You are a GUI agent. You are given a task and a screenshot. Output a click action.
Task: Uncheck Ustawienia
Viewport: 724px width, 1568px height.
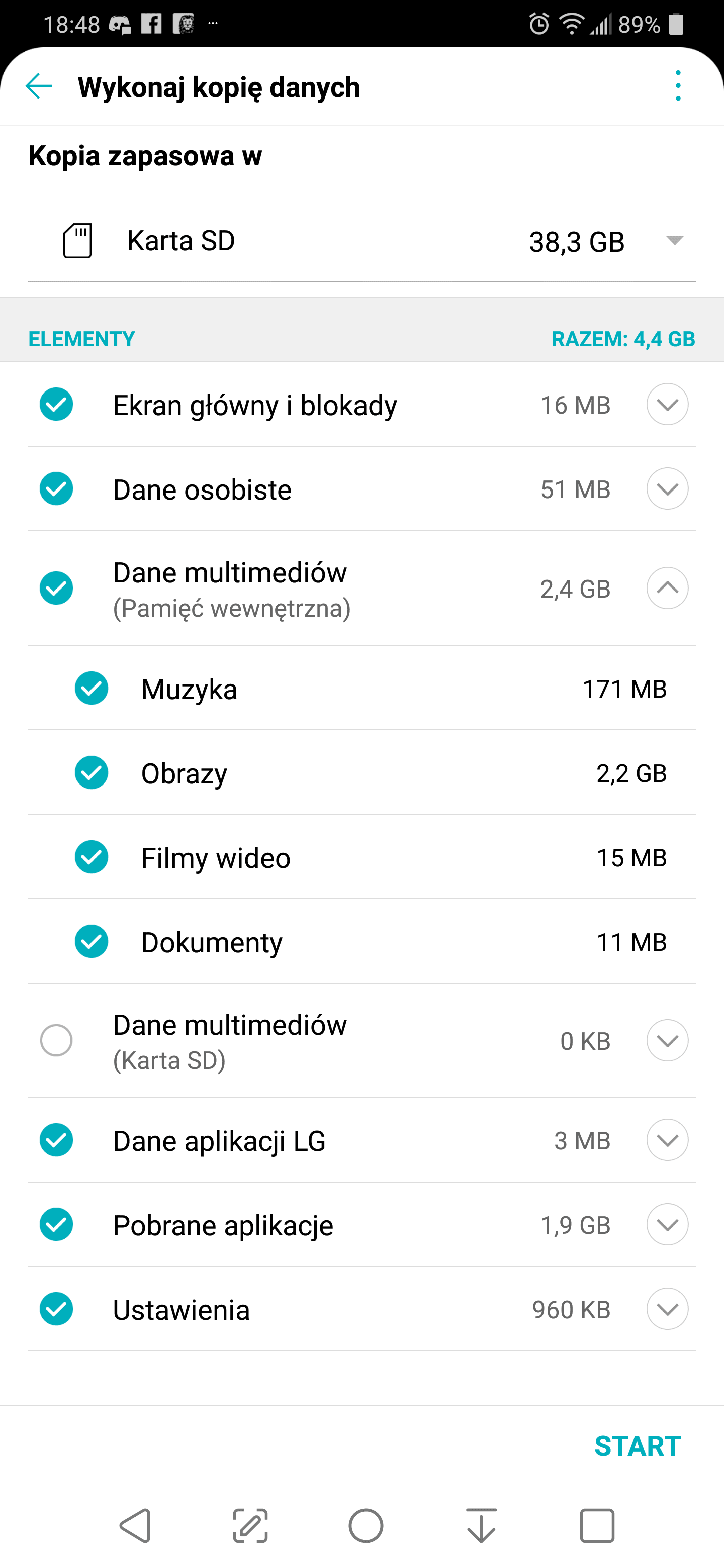click(57, 1309)
